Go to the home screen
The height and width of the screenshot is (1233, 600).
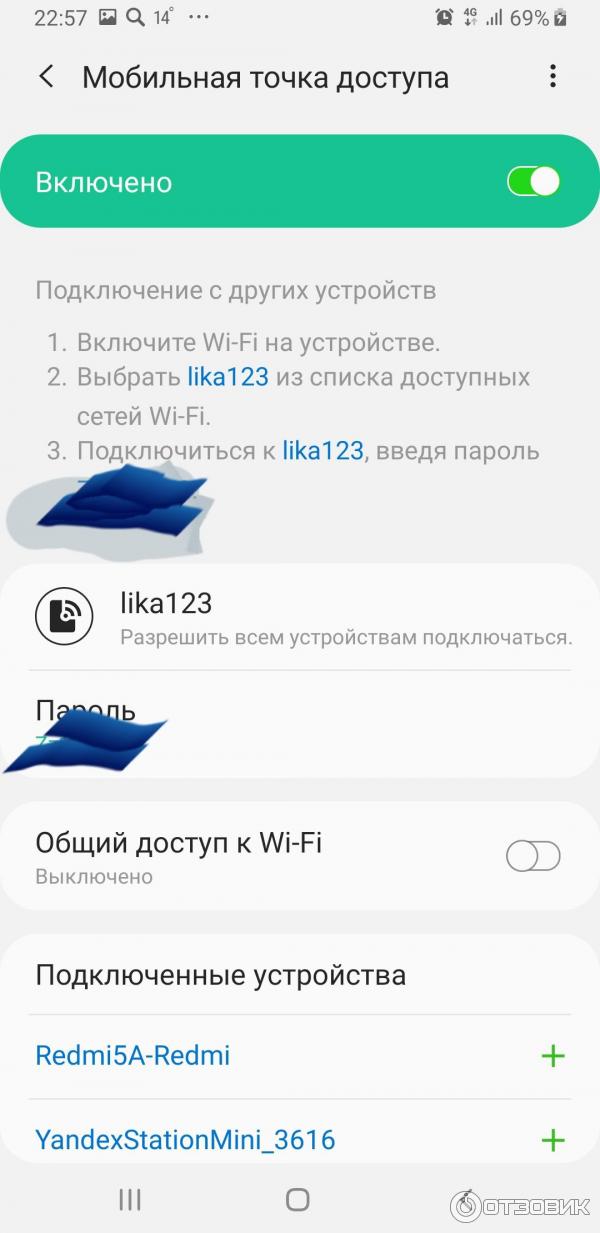tap(298, 1199)
